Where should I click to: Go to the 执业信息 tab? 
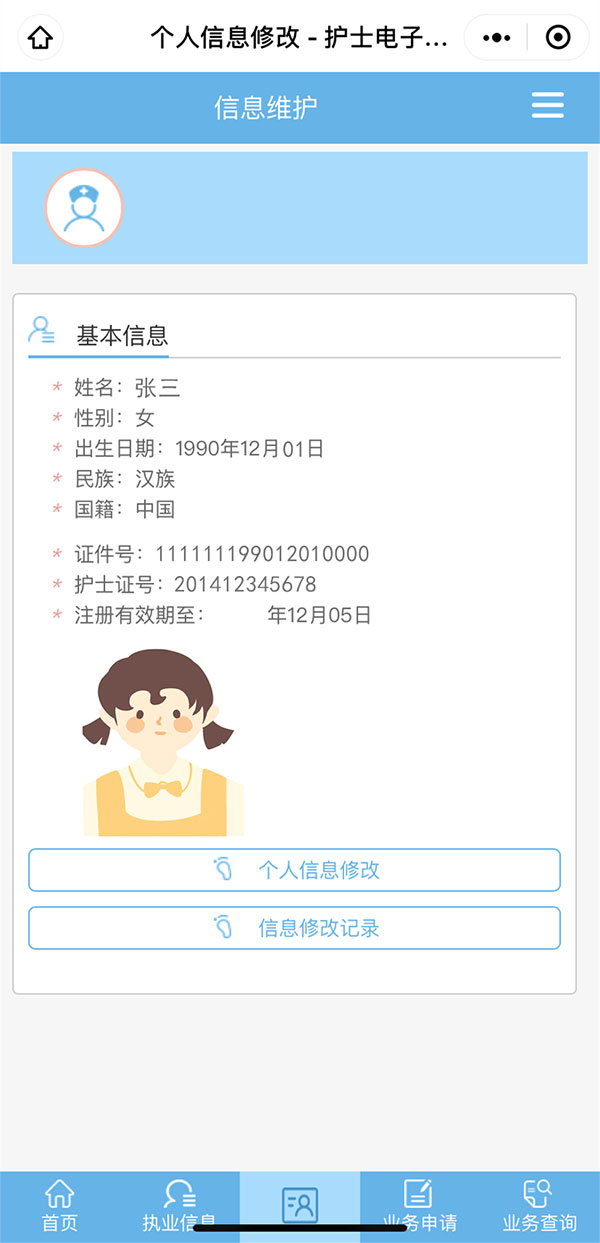point(180,1205)
